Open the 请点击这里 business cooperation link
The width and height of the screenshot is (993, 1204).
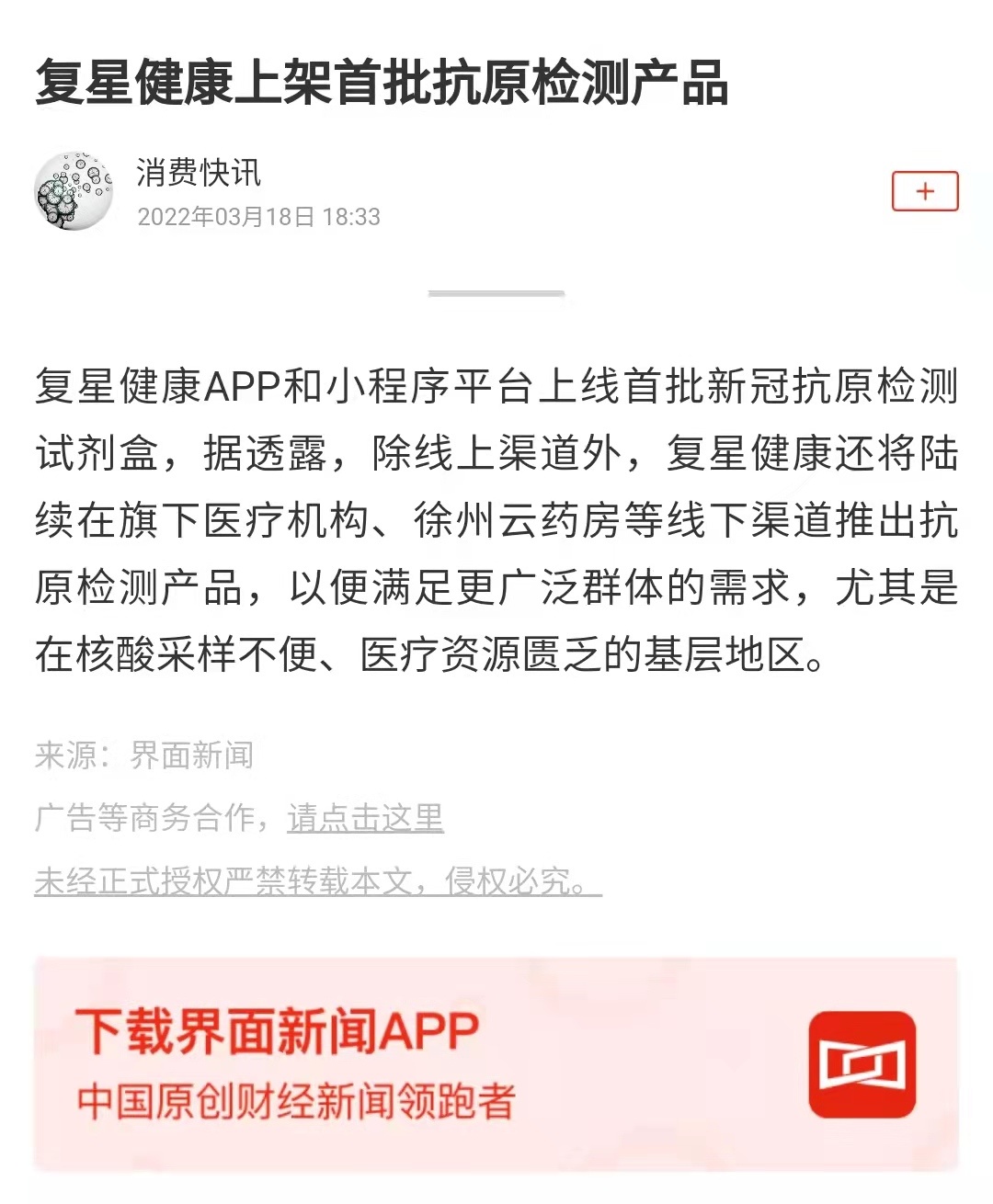pos(365,817)
